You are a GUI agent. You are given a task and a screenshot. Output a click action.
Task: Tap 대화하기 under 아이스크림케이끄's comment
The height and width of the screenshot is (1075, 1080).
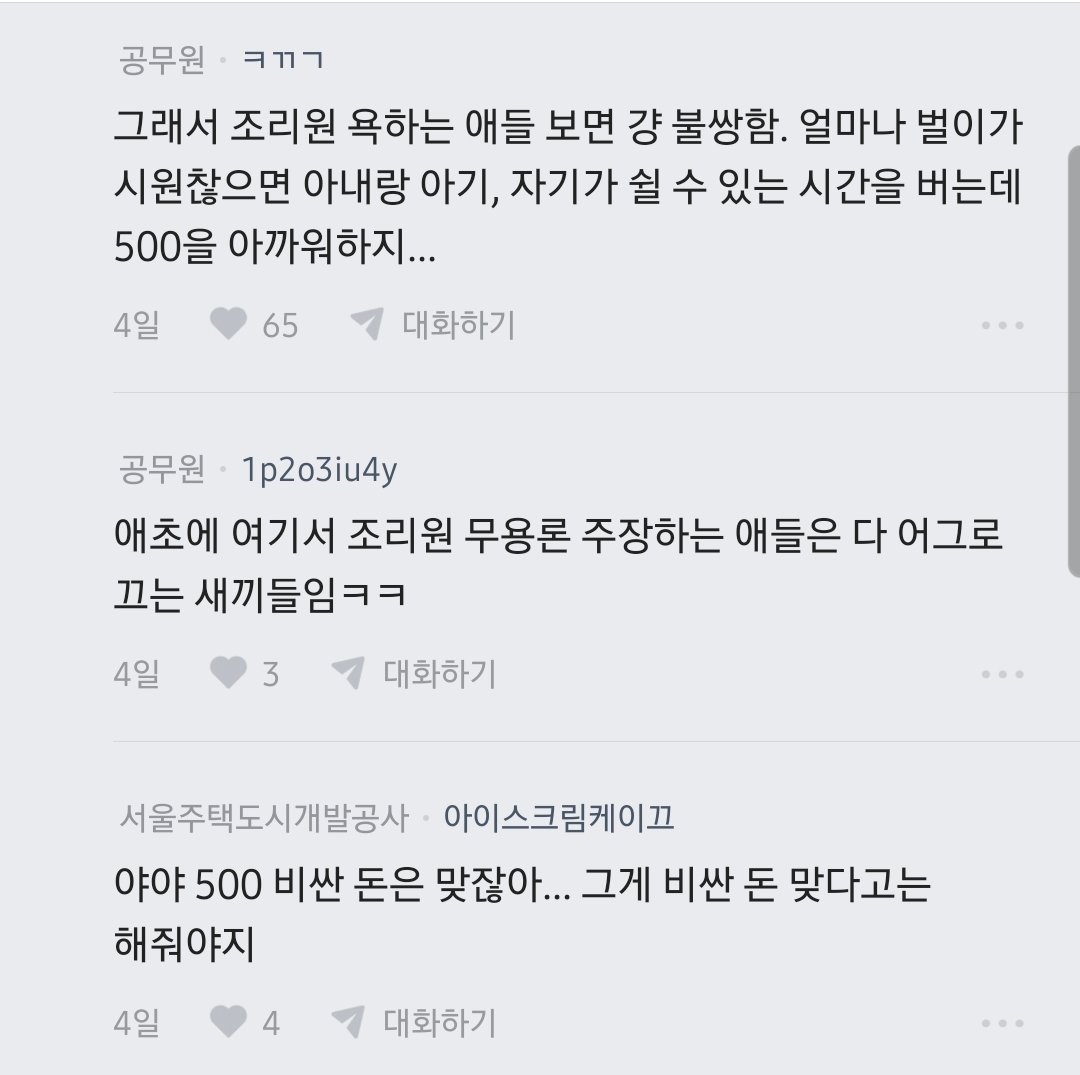pos(414,1022)
